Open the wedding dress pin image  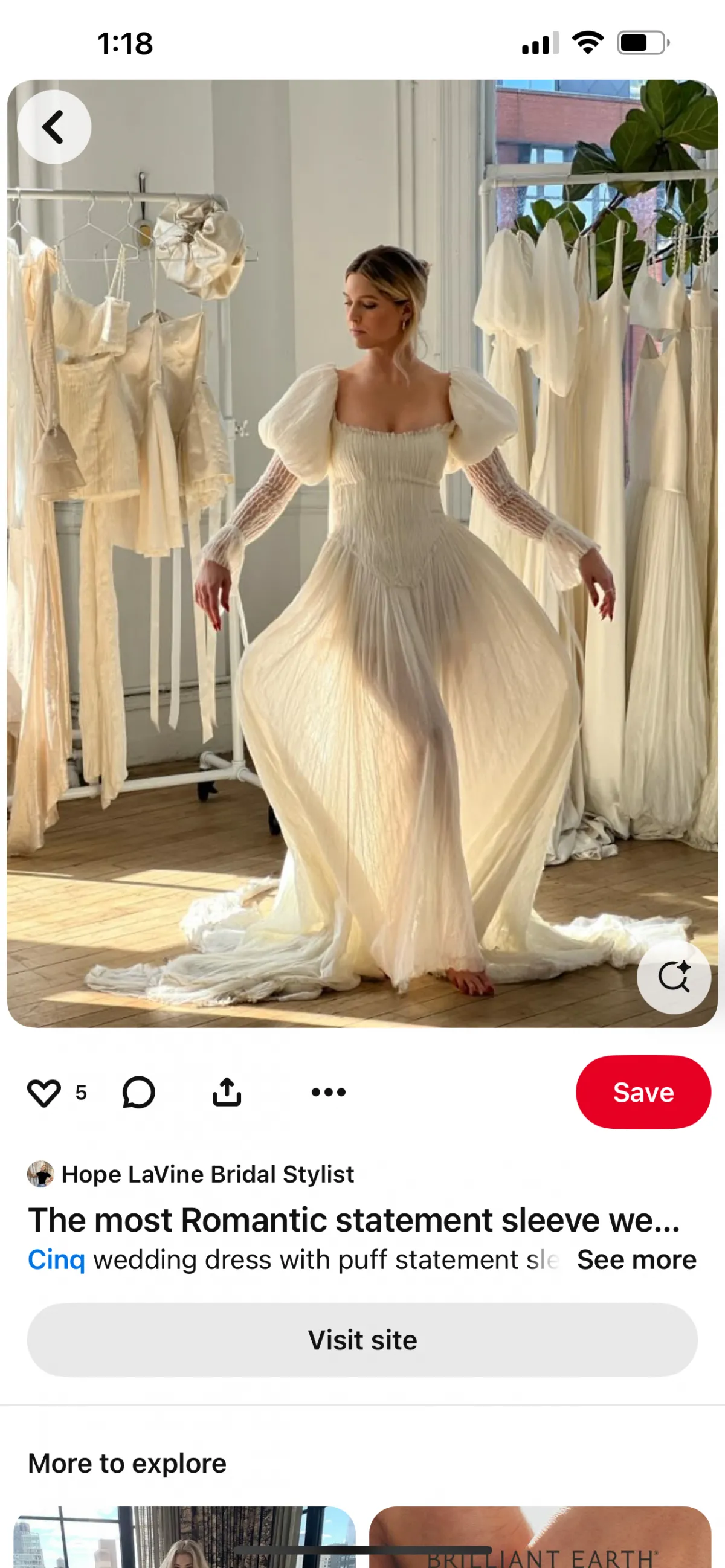click(x=362, y=553)
